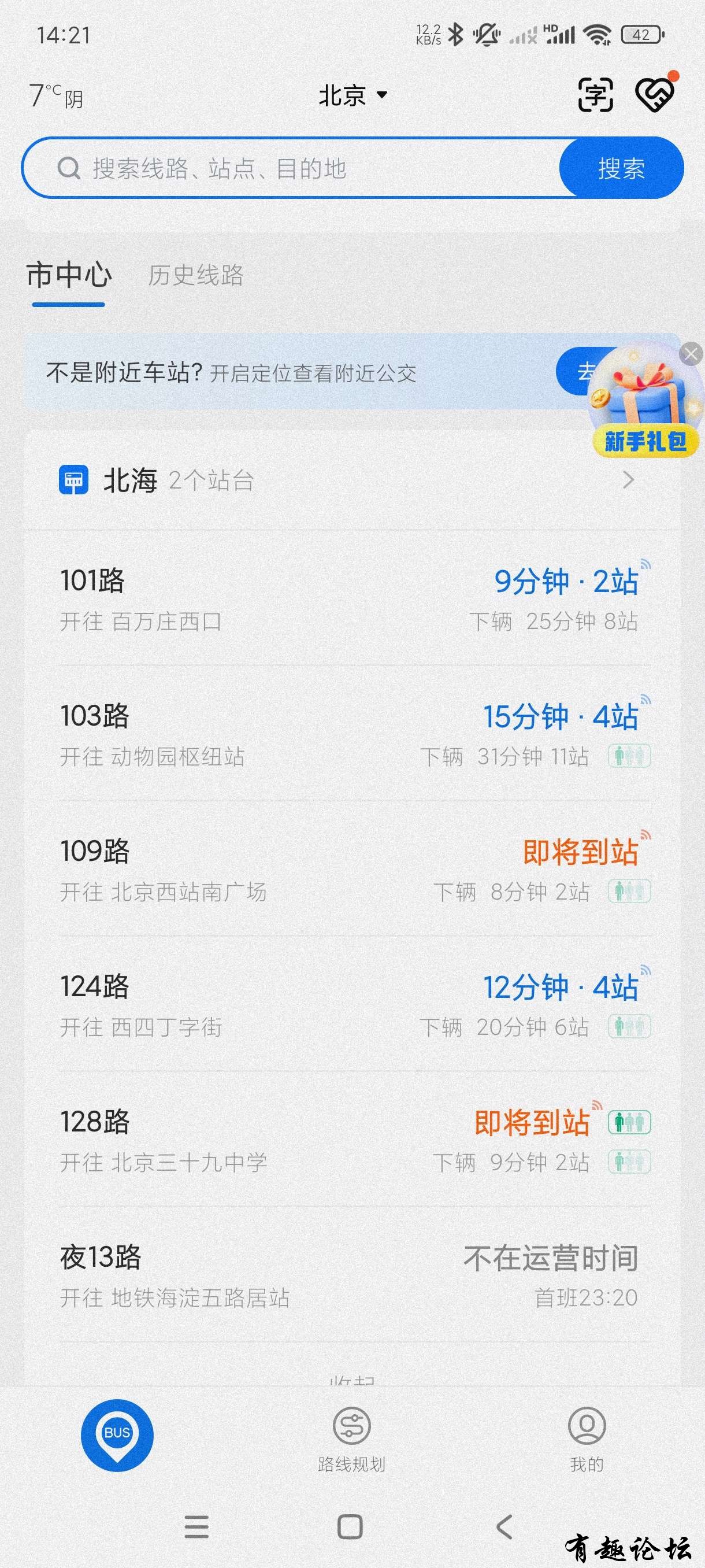The width and height of the screenshot is (705, 1568).
Task: Tap the search box for routes and stops
Action: click(x=292, y=169)
